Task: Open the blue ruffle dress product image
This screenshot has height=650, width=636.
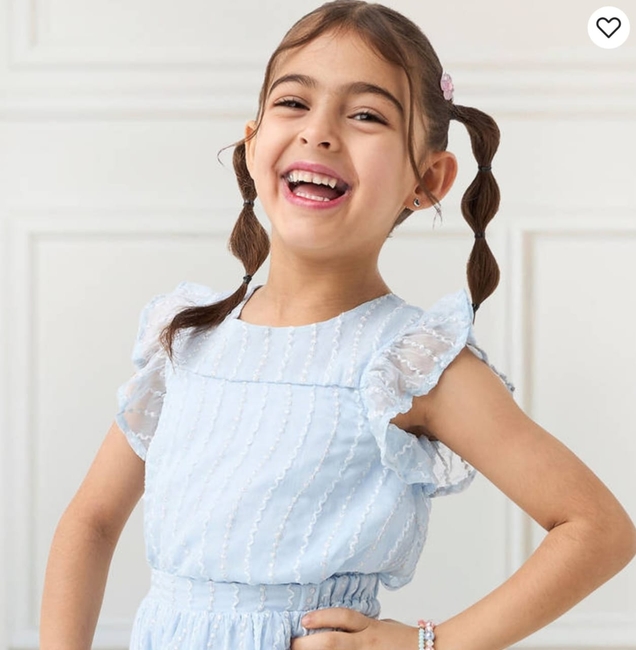Action: 318,400
